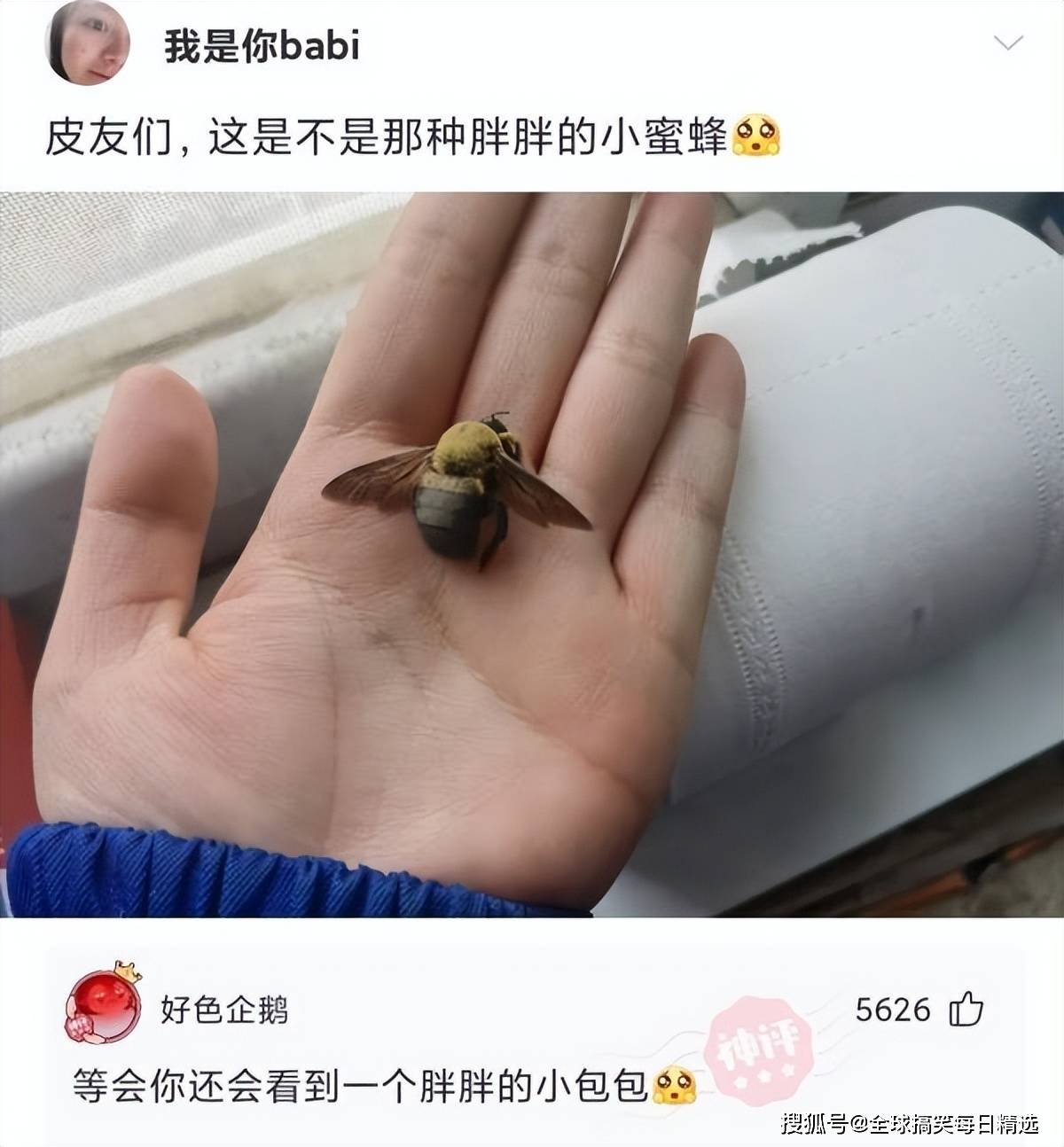Screen dimensions: 1064x1147
Task: Click the toilet paper roll in the photo
Action: pyautogui.click(x=887, y=443)
